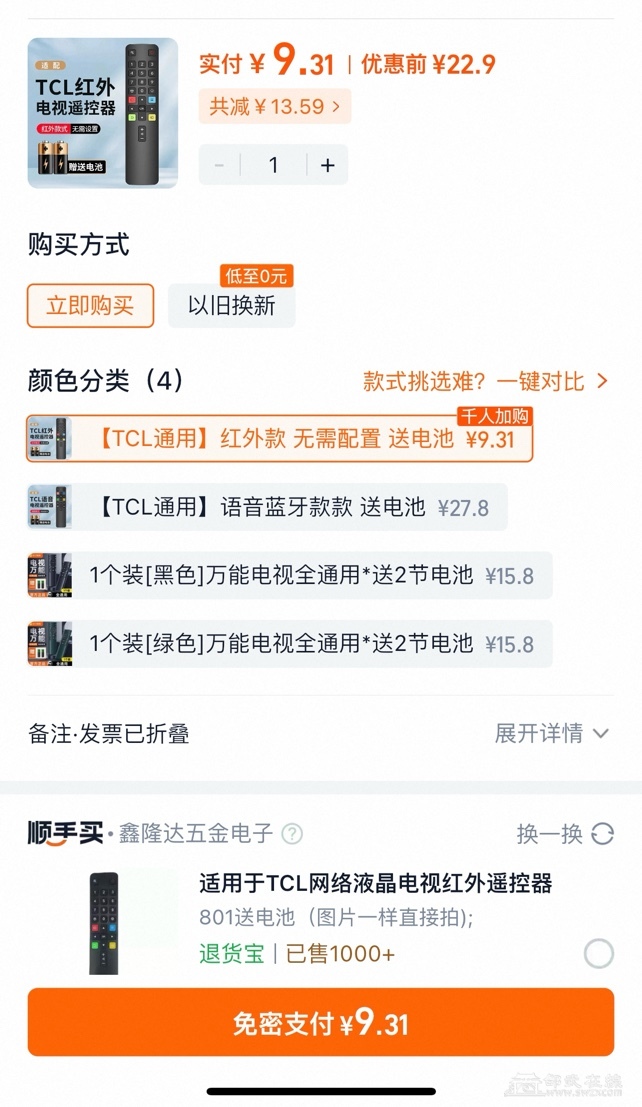Open the 适用于TCL网络液晶电视红外遥控器 add-on item
Screen dimensions: 642x1107
coord(375,883)
